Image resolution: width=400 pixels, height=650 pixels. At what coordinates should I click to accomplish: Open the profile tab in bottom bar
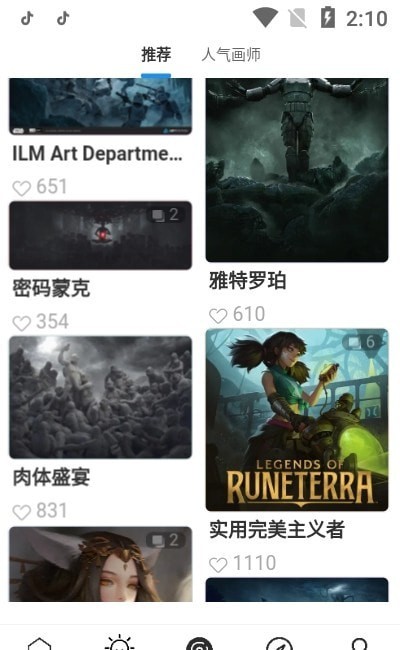pyautogui.click(x=359, y=644)
